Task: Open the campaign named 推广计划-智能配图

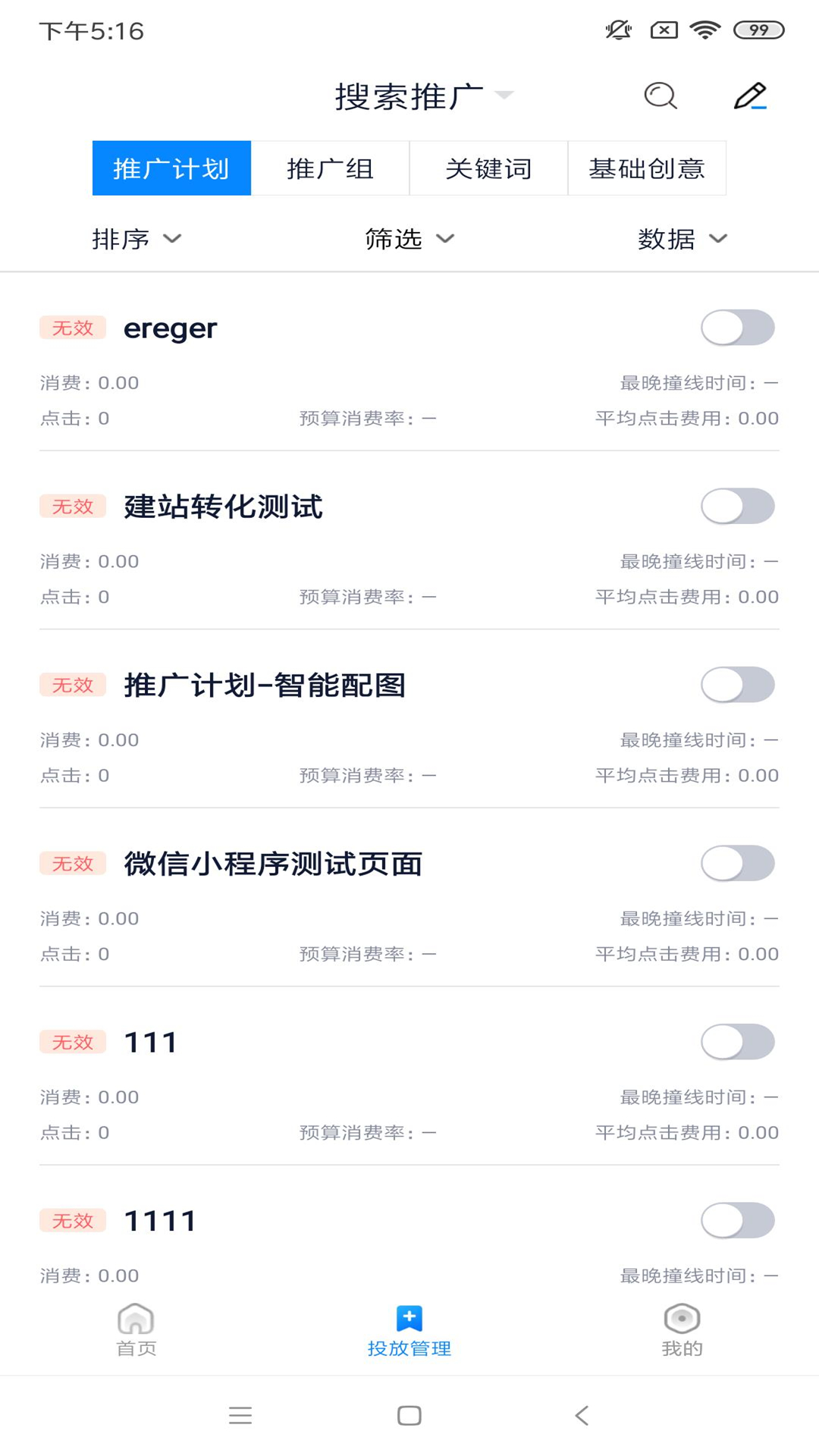Action: [265, 685]
